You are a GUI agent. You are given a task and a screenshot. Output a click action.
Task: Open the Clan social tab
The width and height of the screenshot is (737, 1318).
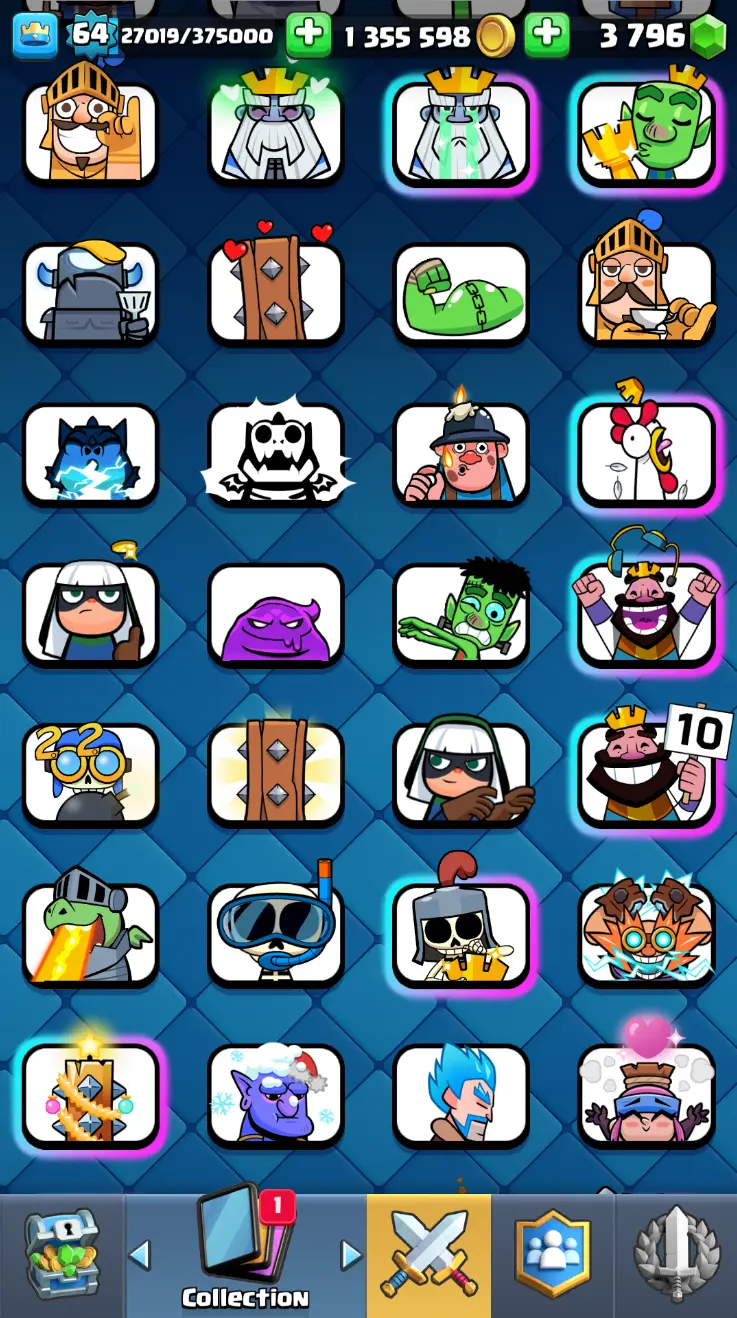pyautogui.click(x=552, y=1254)
